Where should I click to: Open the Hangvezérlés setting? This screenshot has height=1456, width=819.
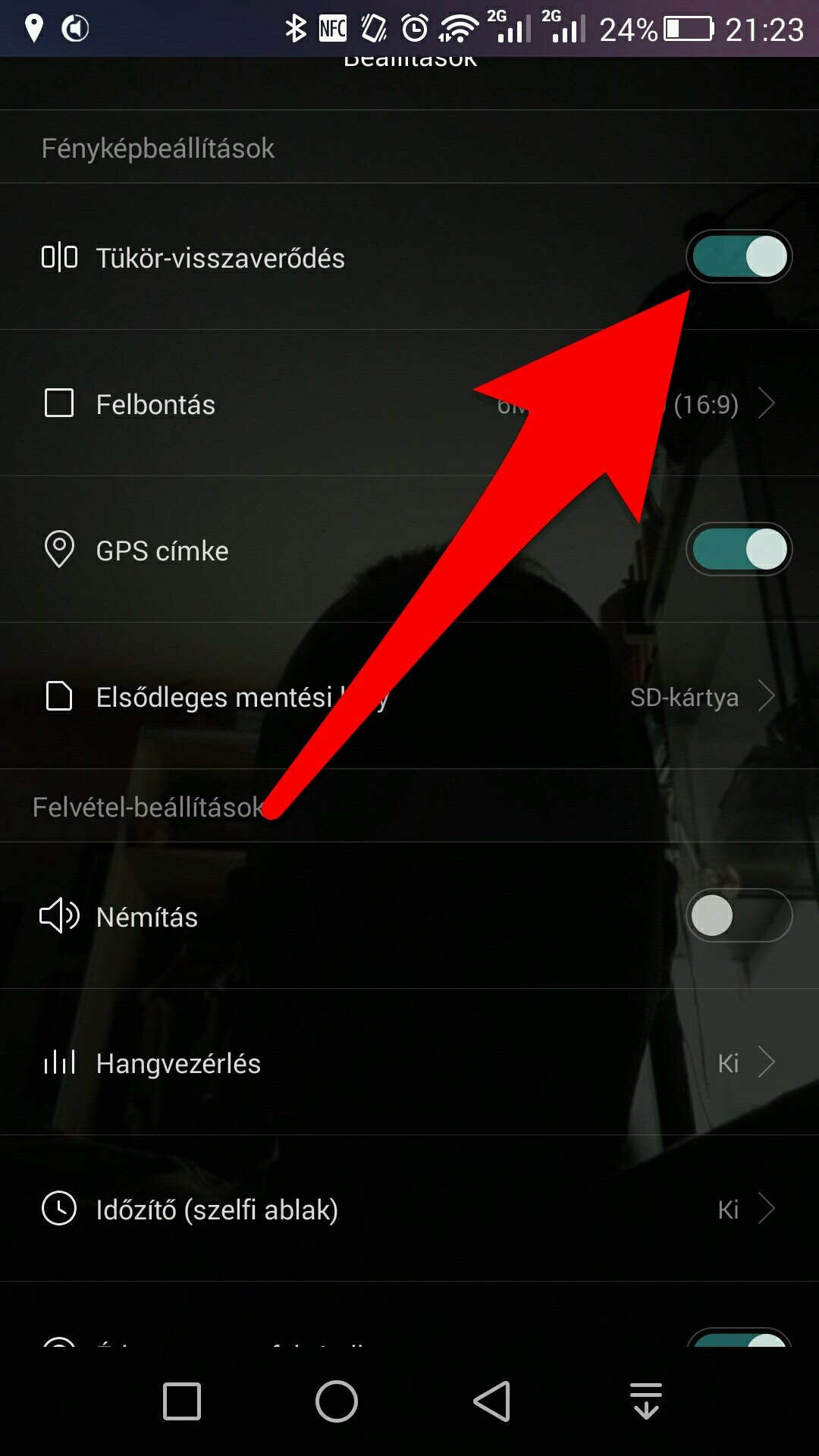click(409, 1062)
